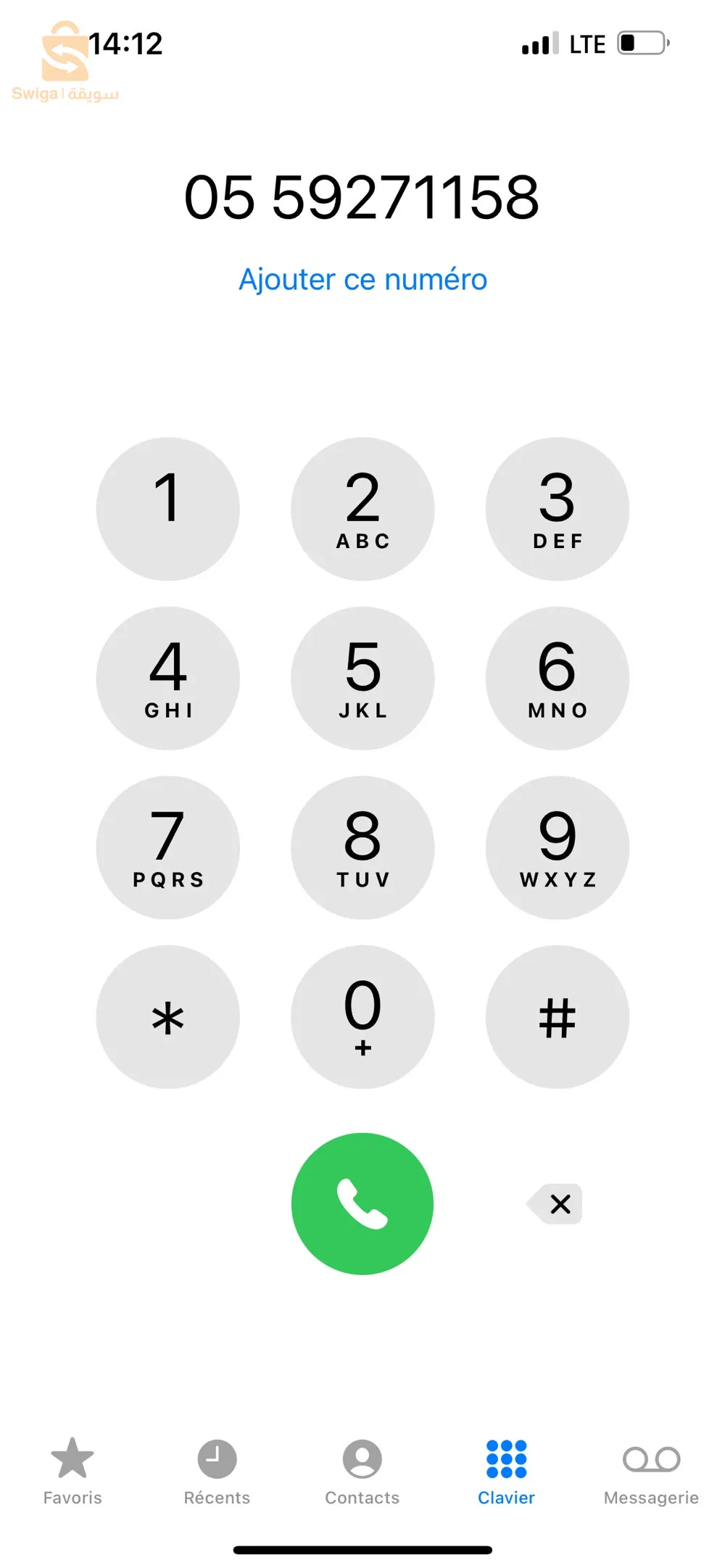Tap the hash key

tap(557, 1016)
